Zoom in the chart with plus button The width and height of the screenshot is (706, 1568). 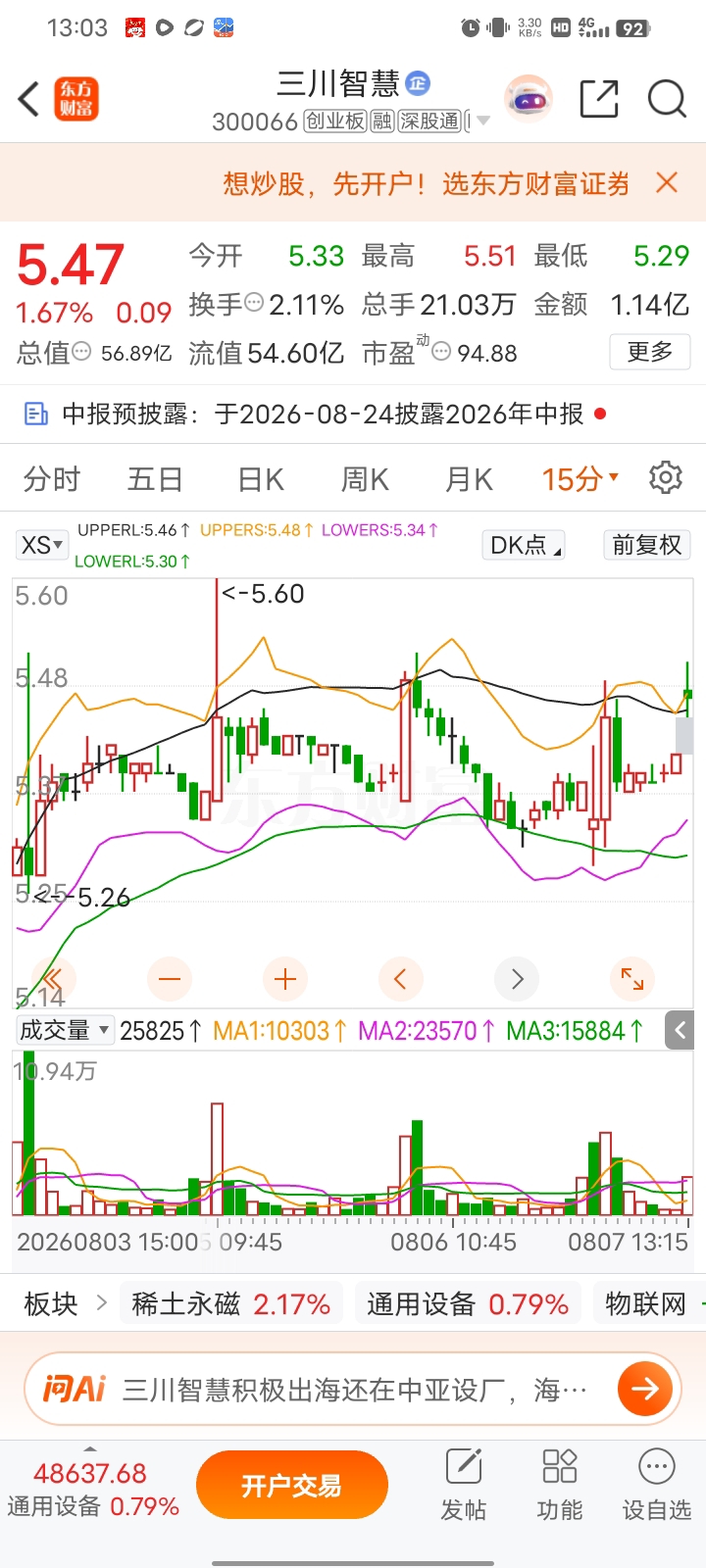point(285,979)
